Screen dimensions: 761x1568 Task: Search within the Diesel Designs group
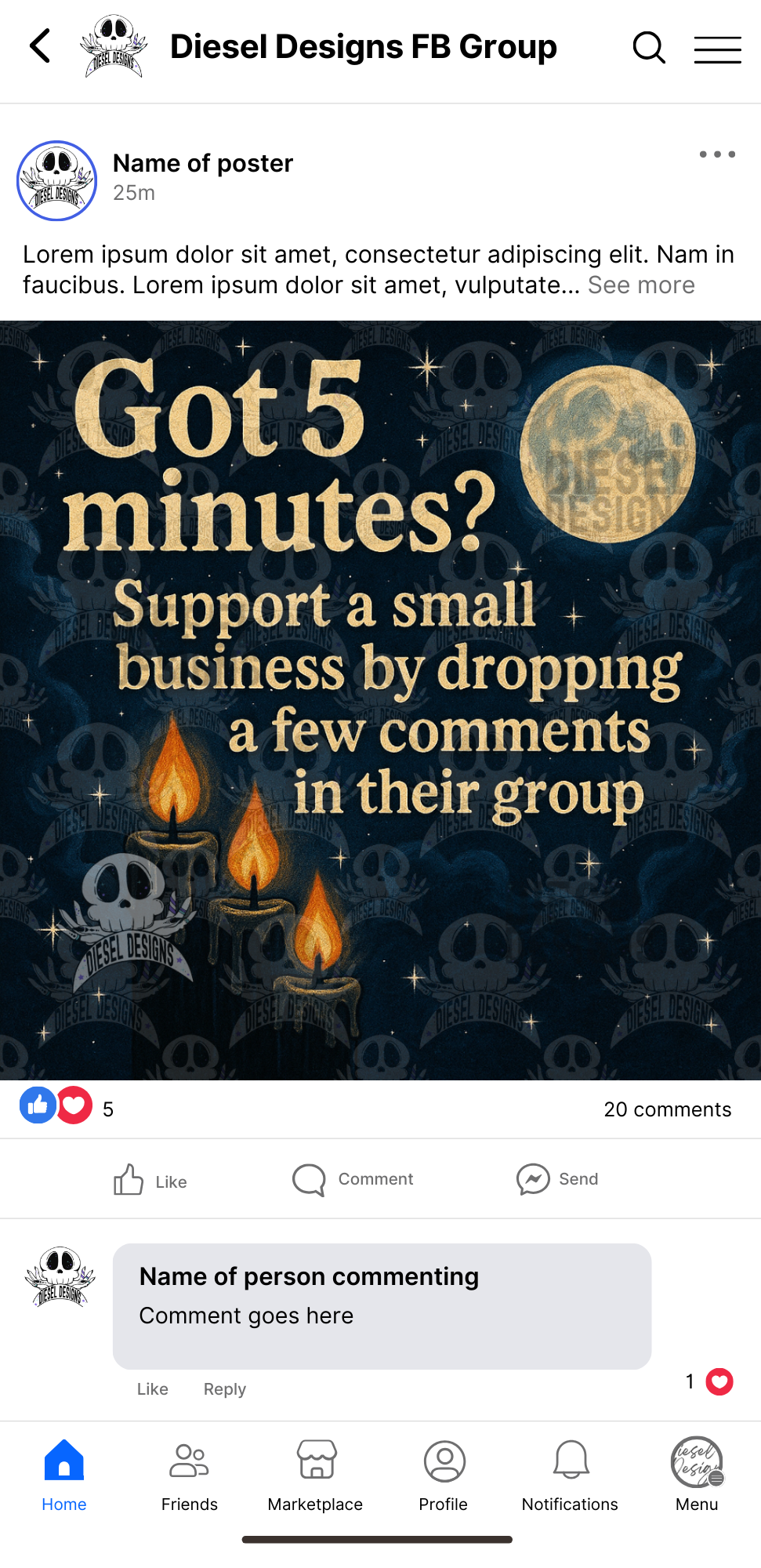click(649, 48)
